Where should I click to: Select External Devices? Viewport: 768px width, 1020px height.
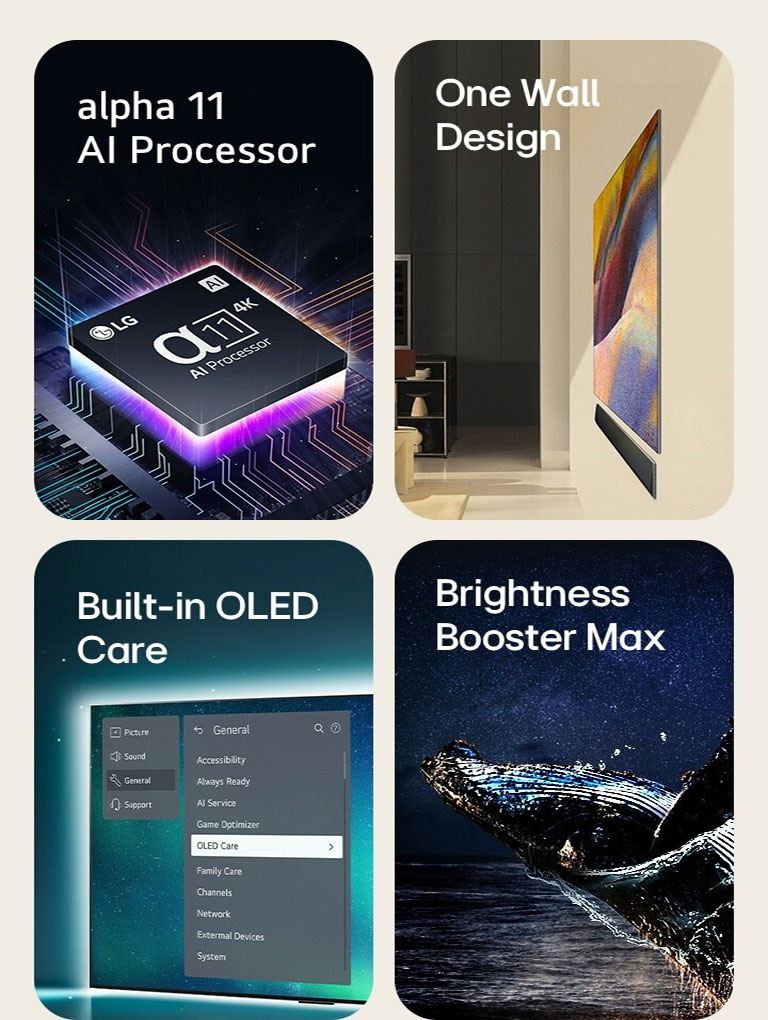230,936
